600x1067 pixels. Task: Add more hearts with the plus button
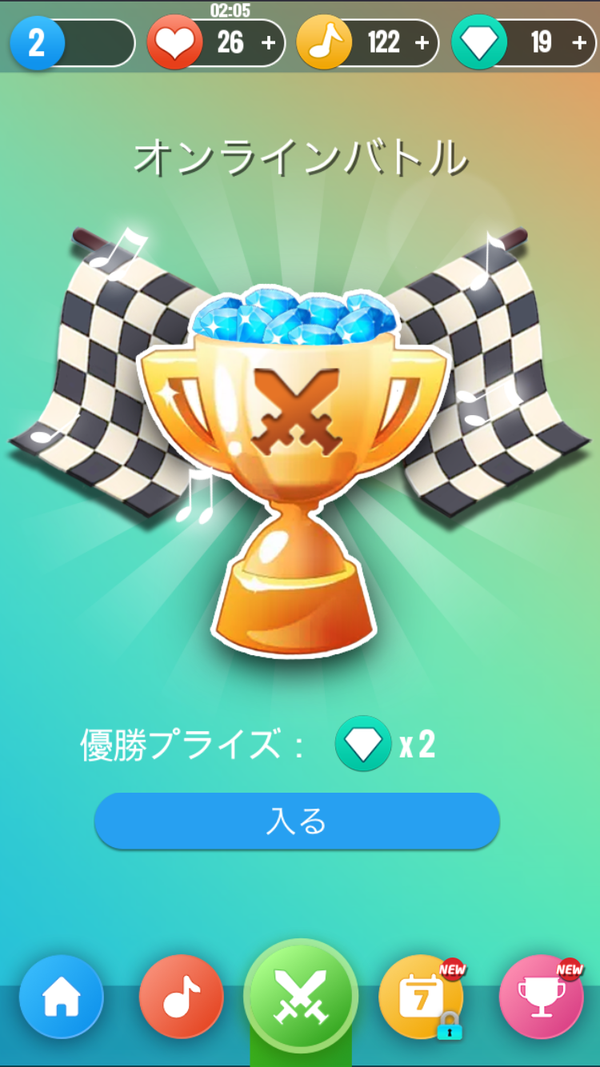coord(268,43)
